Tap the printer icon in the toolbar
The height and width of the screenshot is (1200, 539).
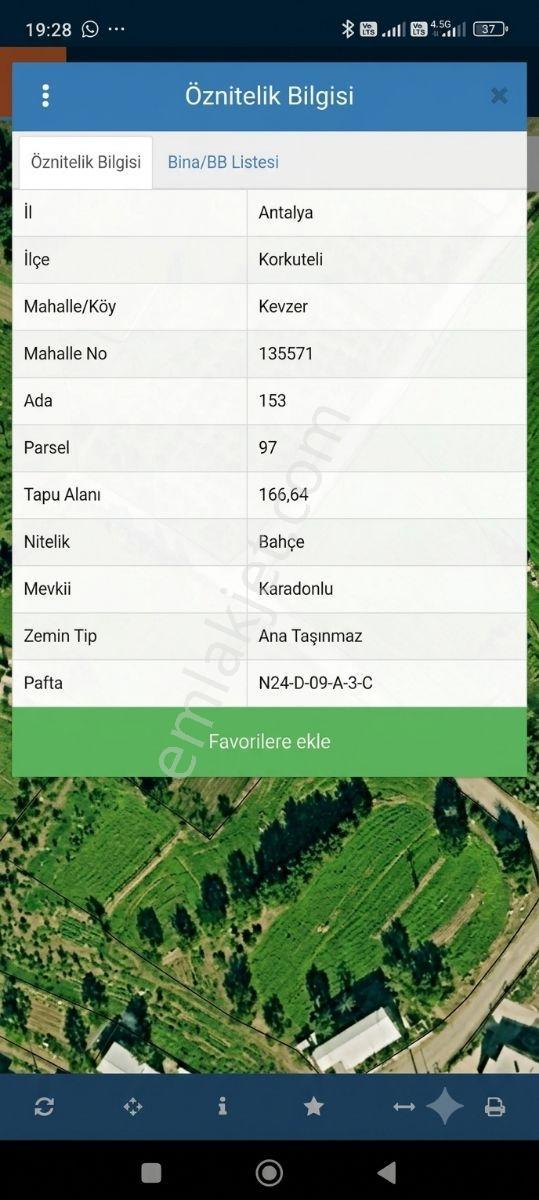click(x=495, y=1106)
